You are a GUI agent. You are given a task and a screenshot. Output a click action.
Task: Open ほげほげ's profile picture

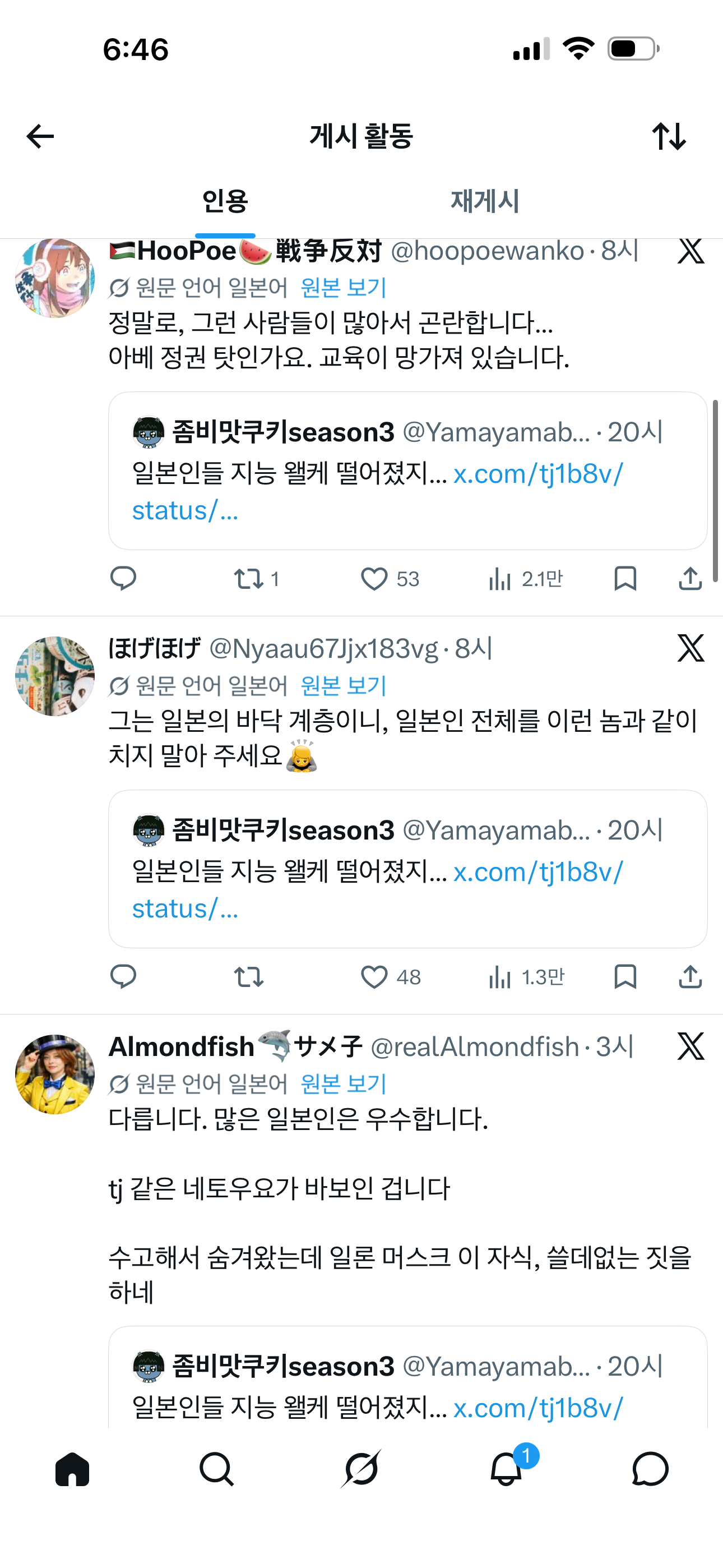coord(55,676)
